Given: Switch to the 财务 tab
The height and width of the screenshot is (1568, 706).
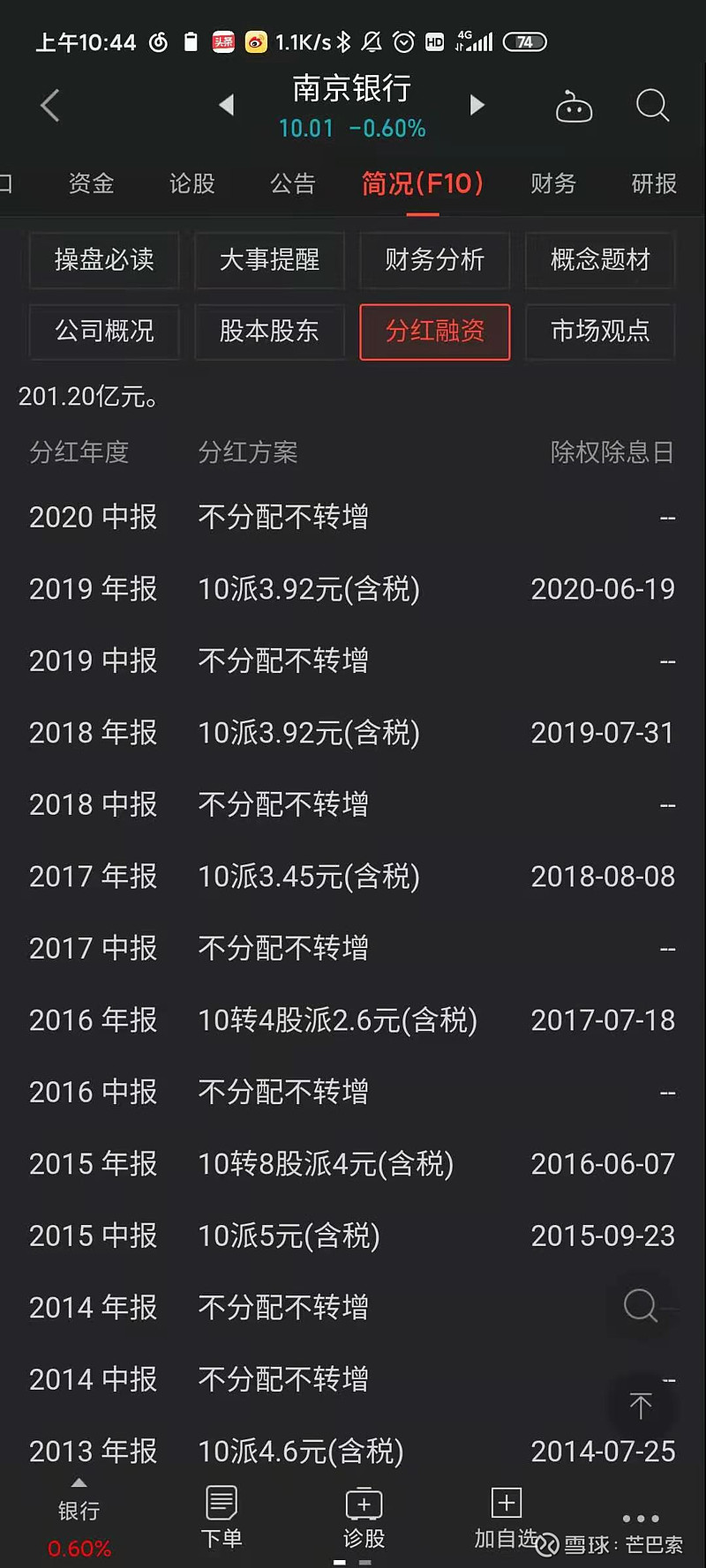Looking at the screenshot, I should coord(553,183).
